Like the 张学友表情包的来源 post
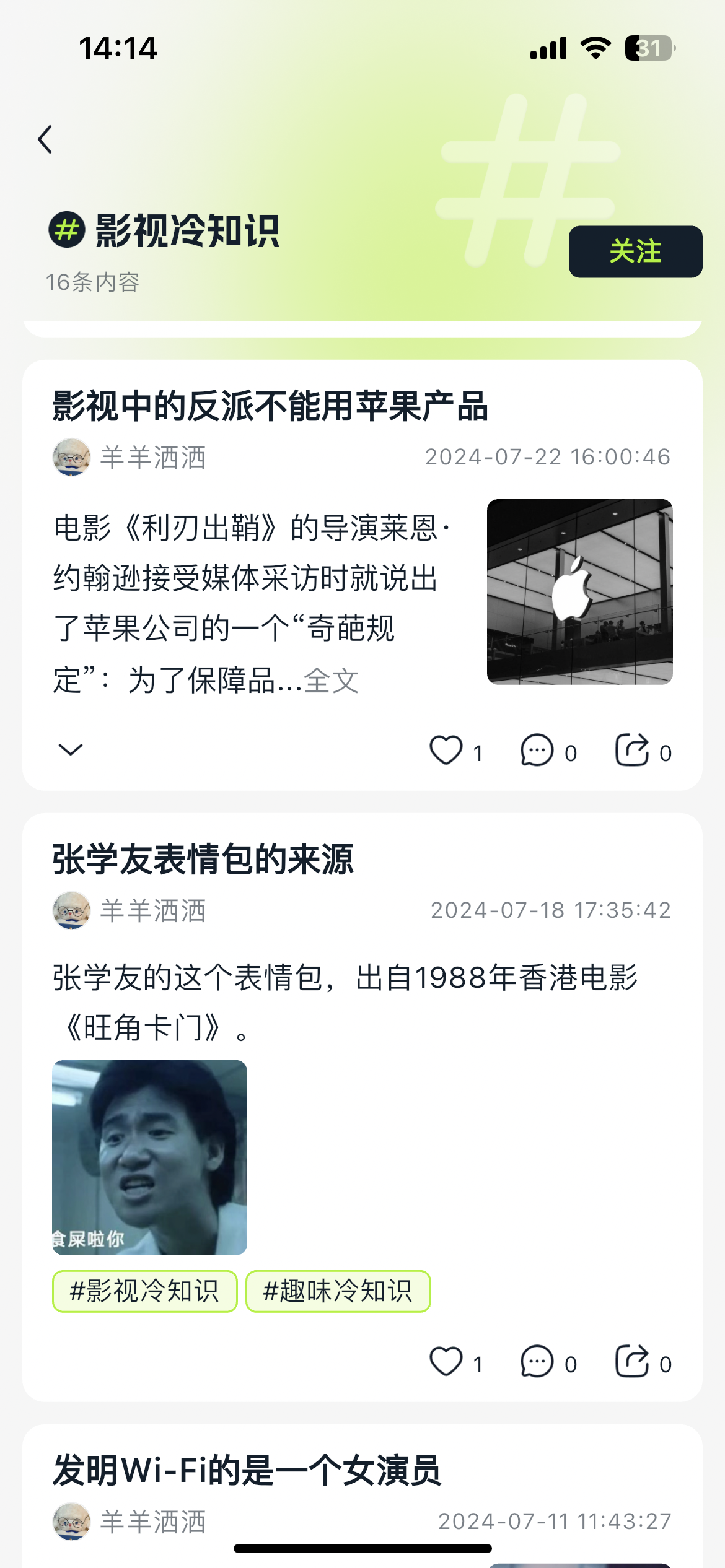 pyautogui.click(x=446, y=1361)
